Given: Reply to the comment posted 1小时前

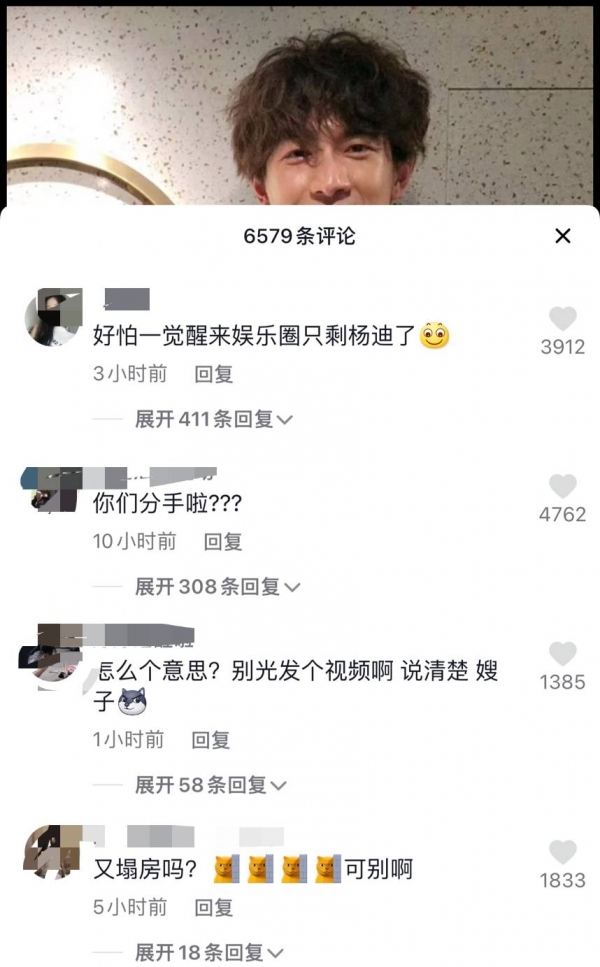Looking at the screenshot, I should point(211,740).
